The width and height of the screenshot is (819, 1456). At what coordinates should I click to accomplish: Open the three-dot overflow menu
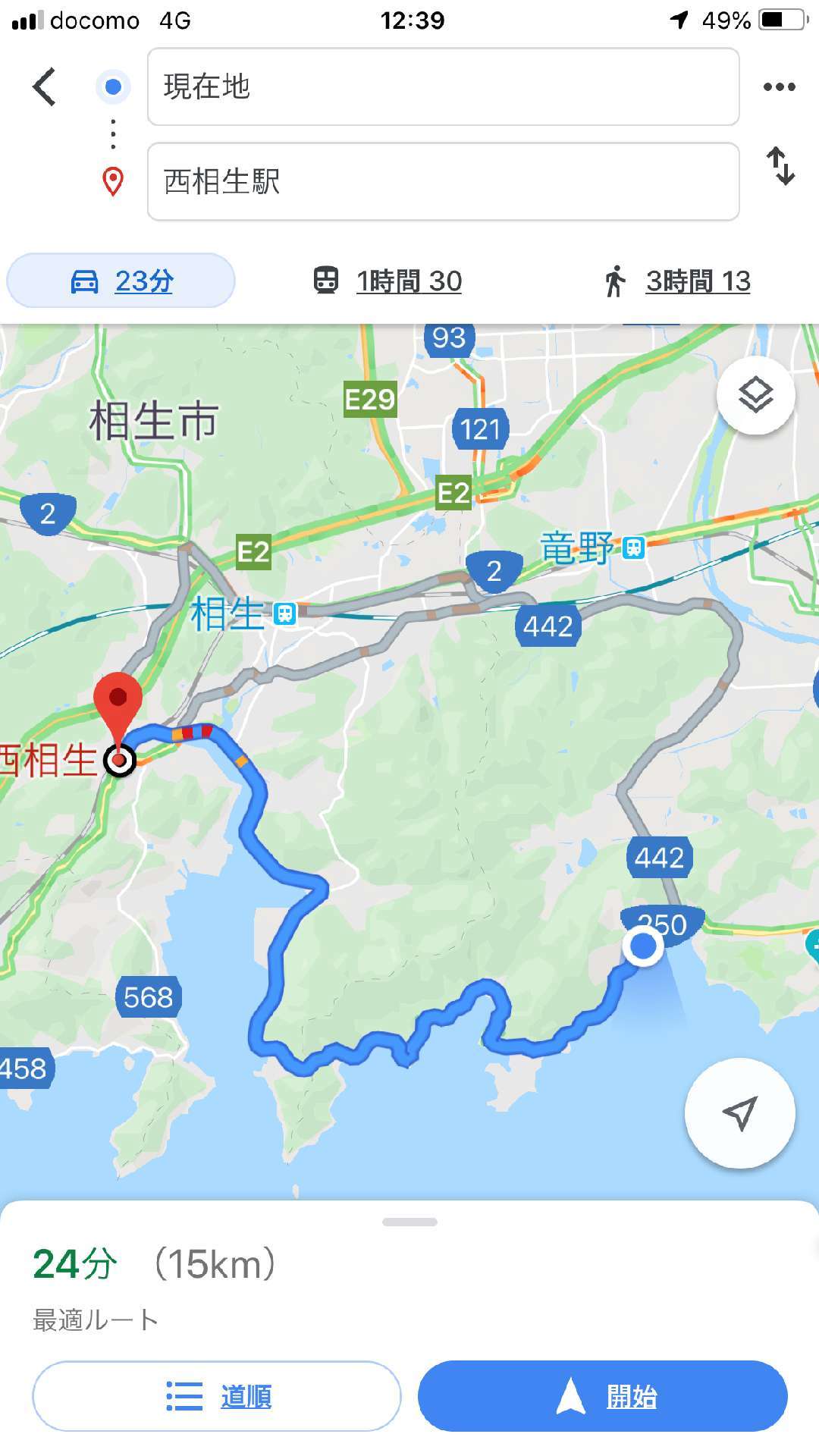(x=779, y=86)
